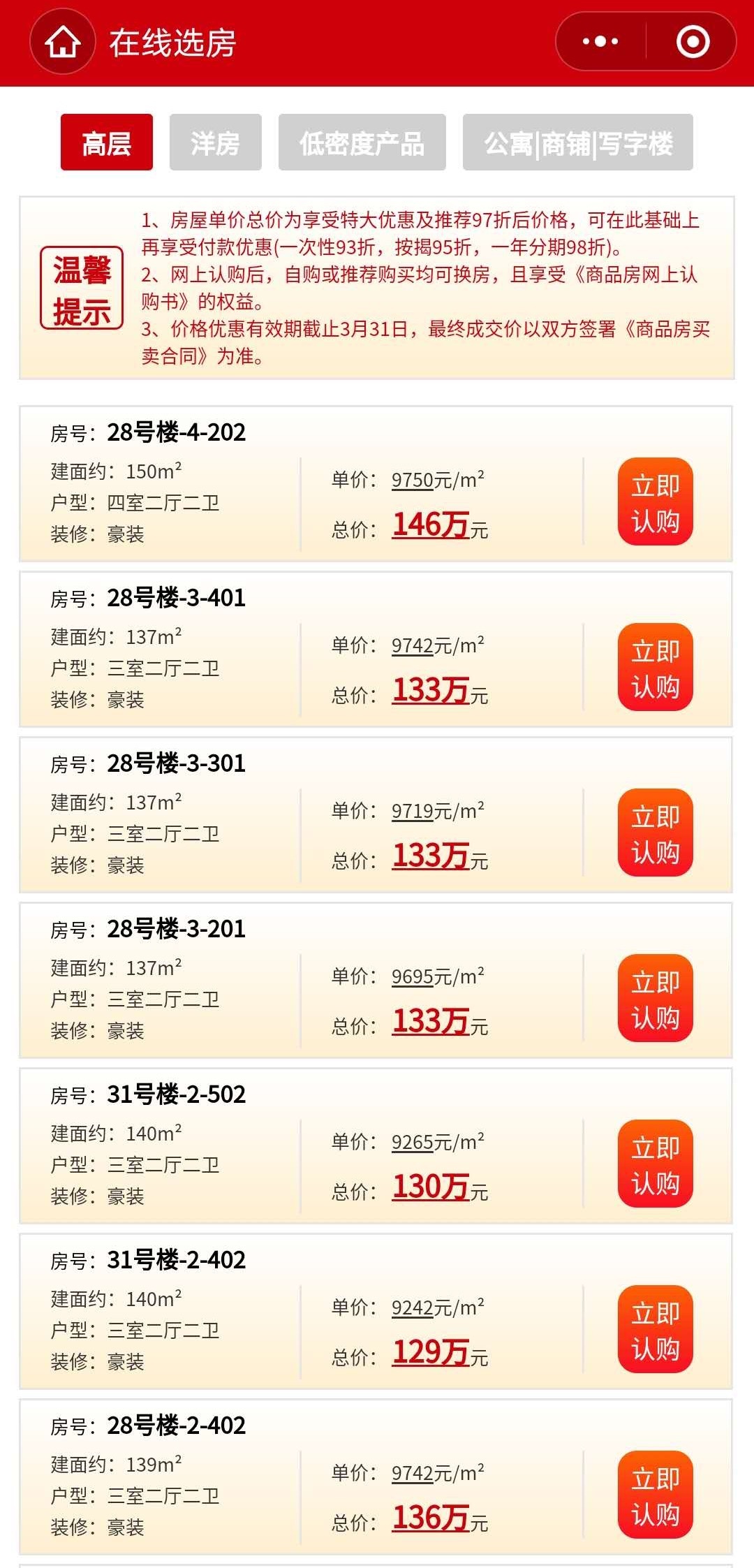Viewport: 754px width, 1568px height.
Task: Open the mini program more options menu
Action: pos(600,42)
